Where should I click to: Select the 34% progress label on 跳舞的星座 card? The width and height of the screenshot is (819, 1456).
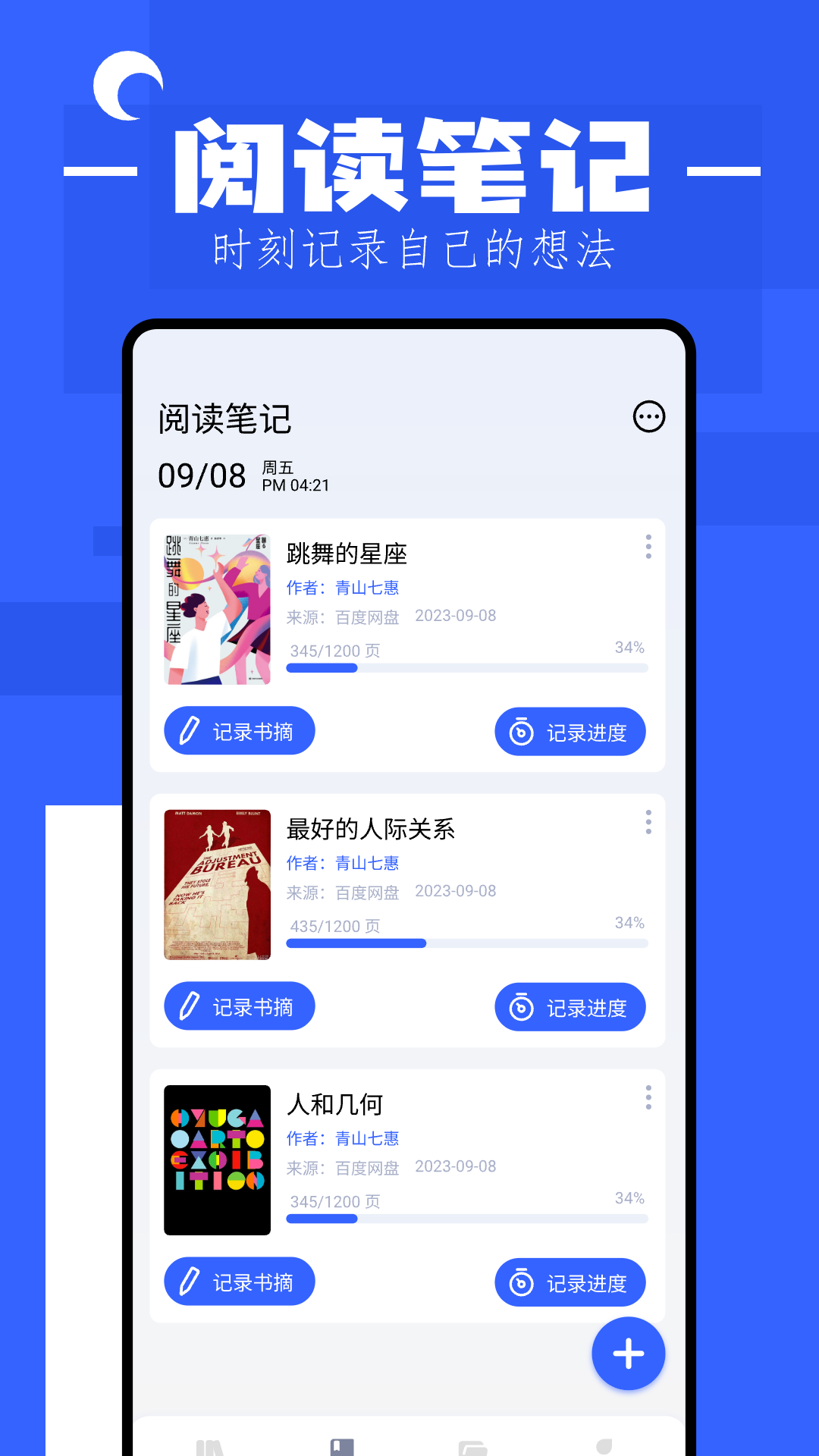coord(629,648)
